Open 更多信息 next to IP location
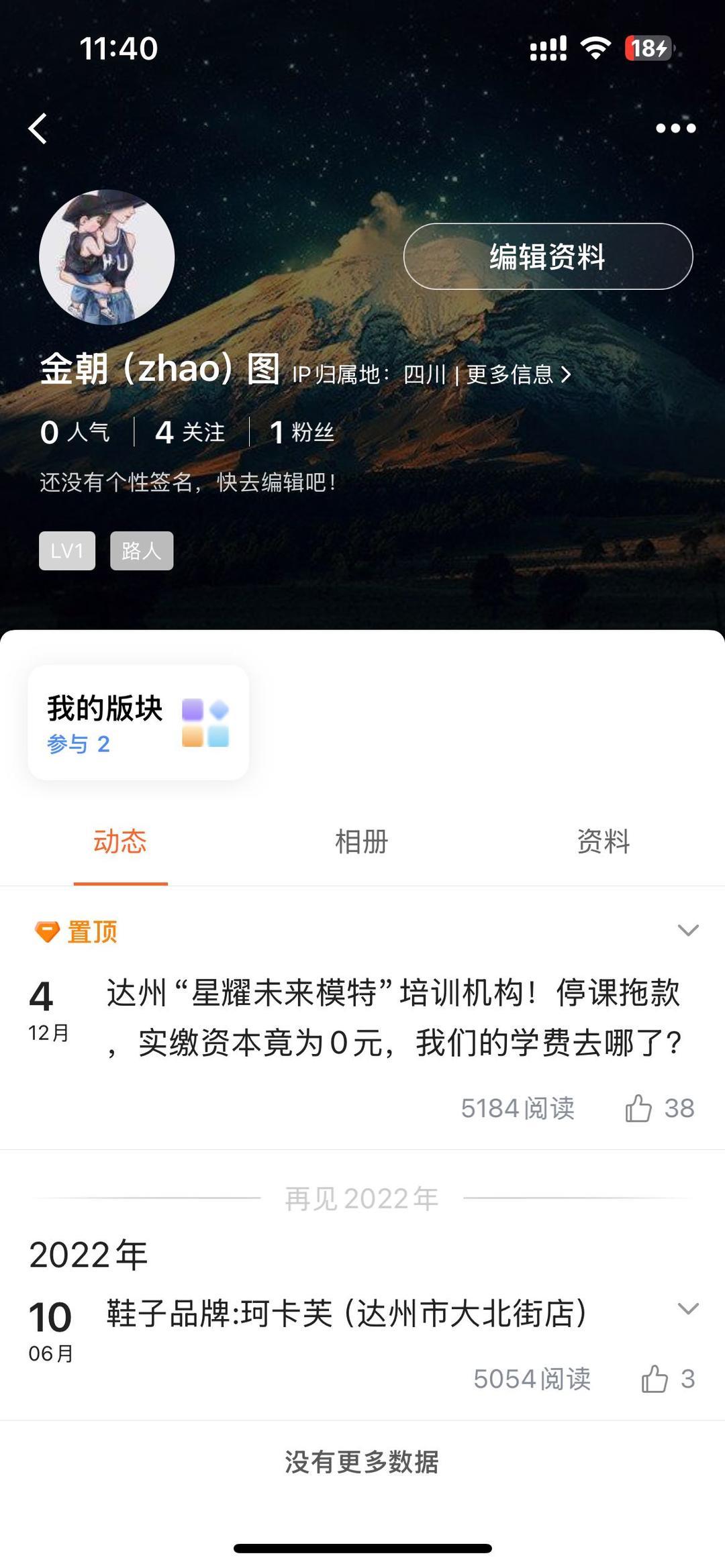 point(518,374)
